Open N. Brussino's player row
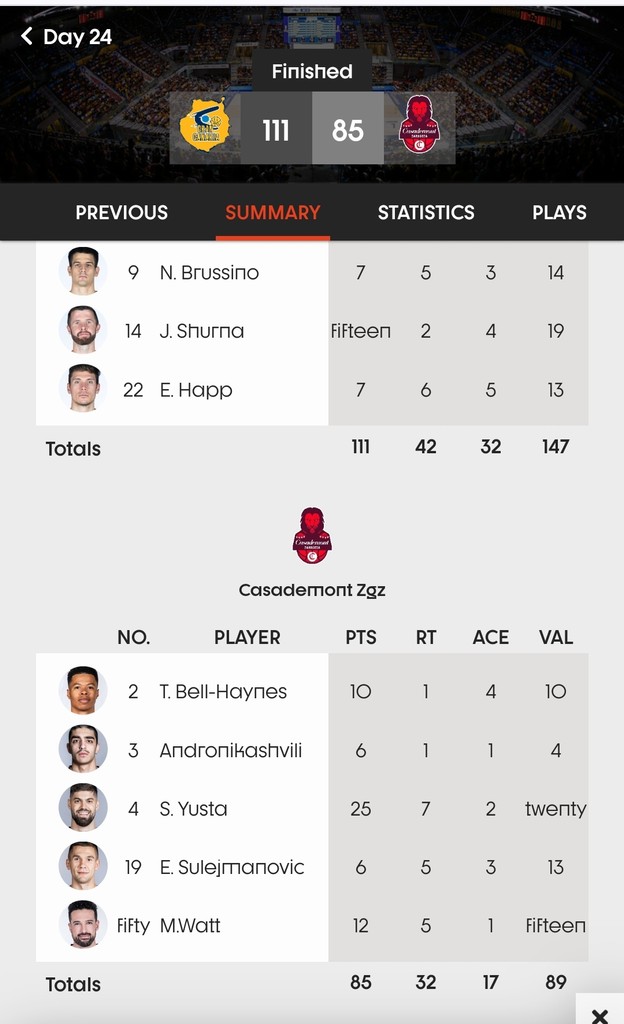The height and width of the screenshot is (1024, 624). click(209, 273)
